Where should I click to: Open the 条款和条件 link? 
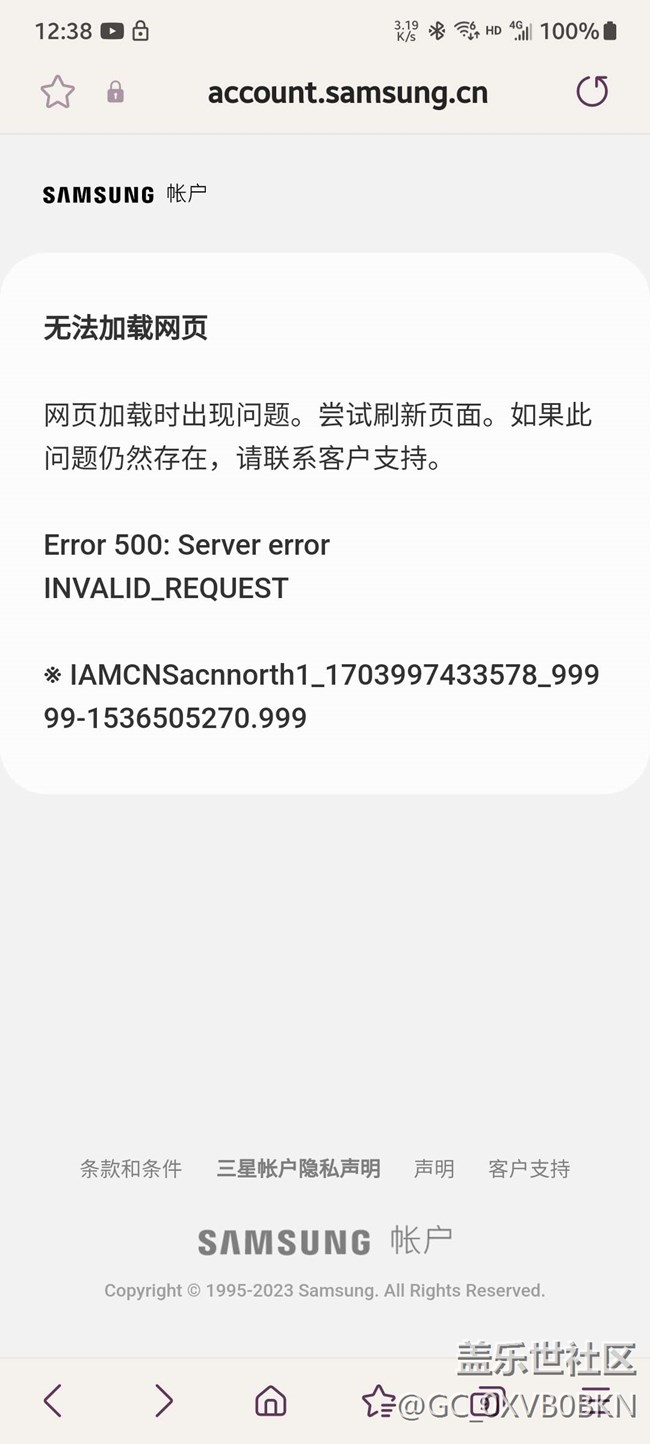click(x=131, y=1168)
